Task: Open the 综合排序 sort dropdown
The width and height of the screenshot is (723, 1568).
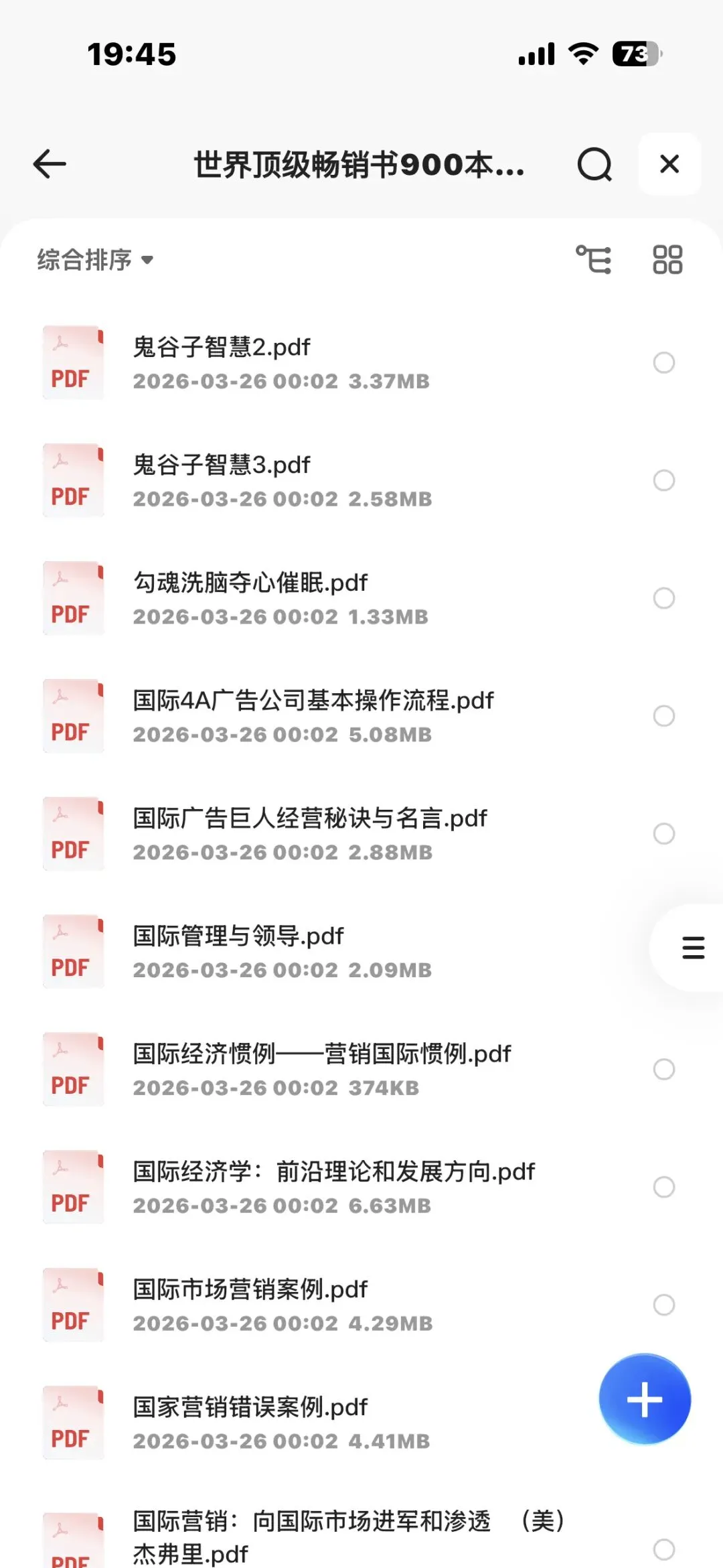Action: pyautogui.click(x=95, y=260)
